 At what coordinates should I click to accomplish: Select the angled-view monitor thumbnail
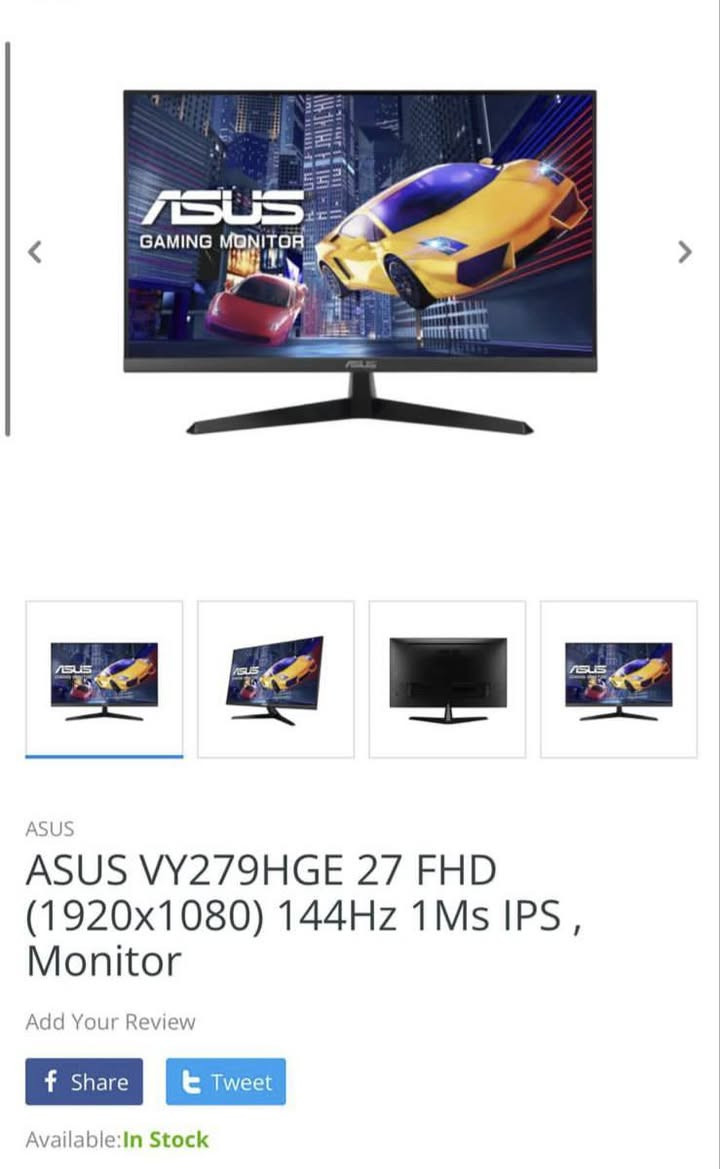(275, 679)
